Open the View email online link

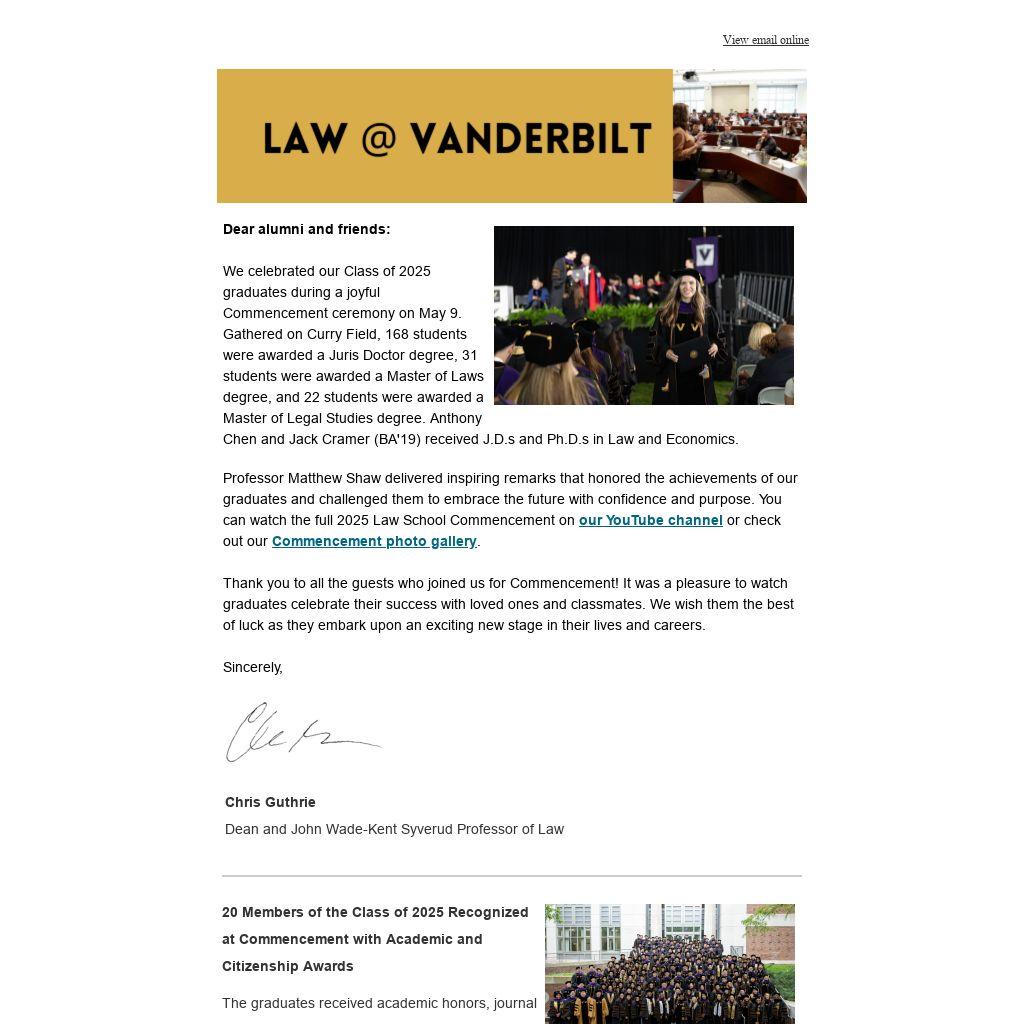(x=765, y=40)
